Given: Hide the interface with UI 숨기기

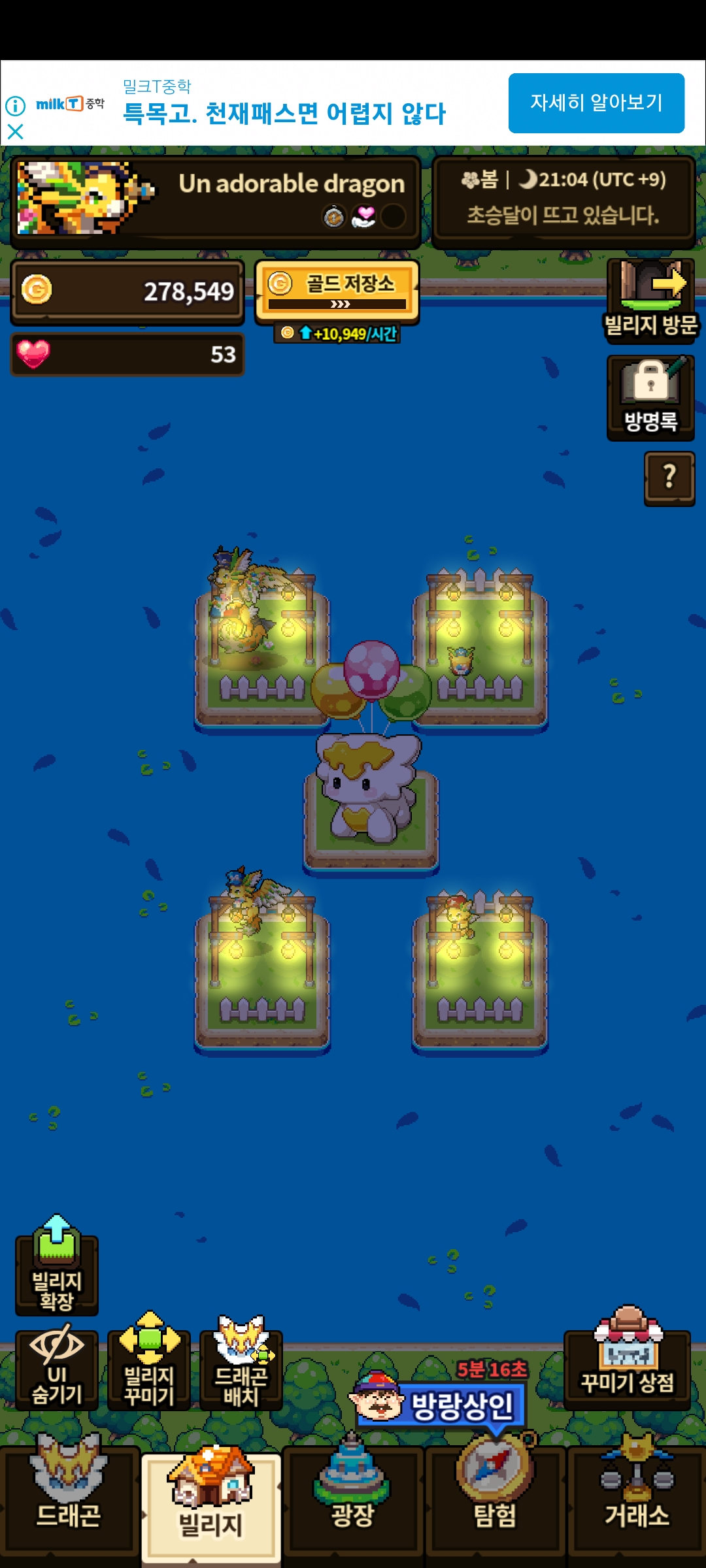Looking at the screenshot, I should 57,1368.
